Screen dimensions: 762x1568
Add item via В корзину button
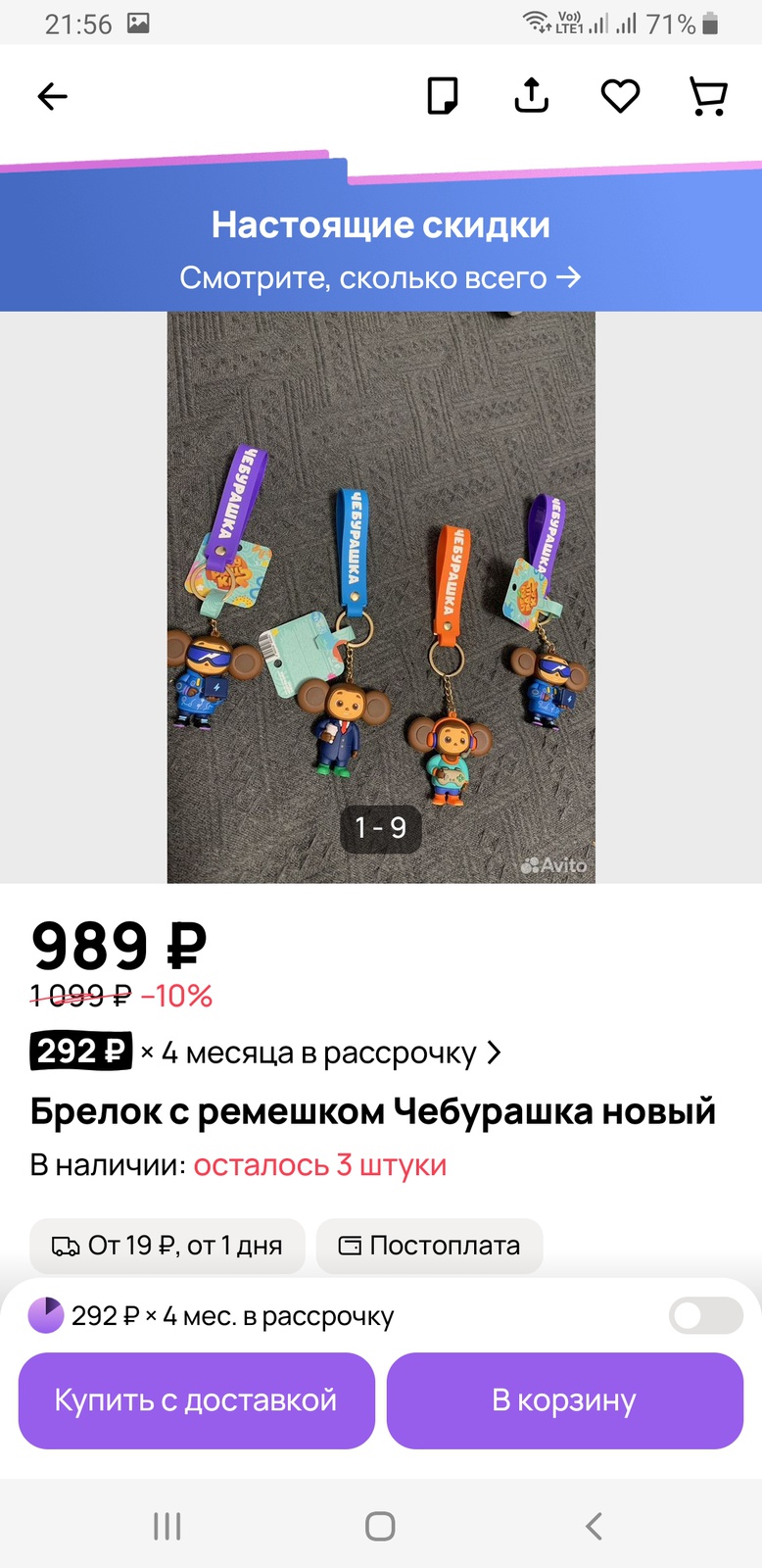[564, 1399]
